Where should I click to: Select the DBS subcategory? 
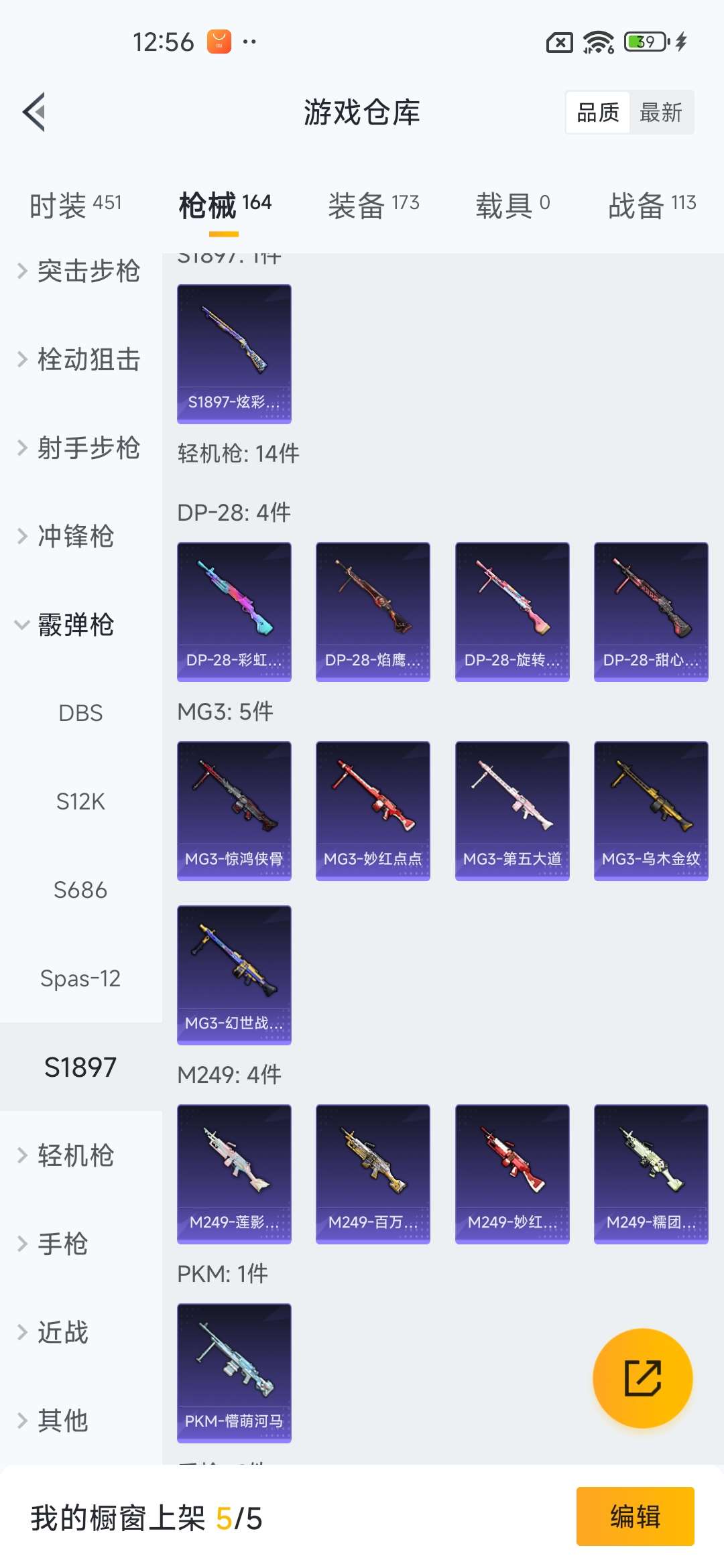82,713
